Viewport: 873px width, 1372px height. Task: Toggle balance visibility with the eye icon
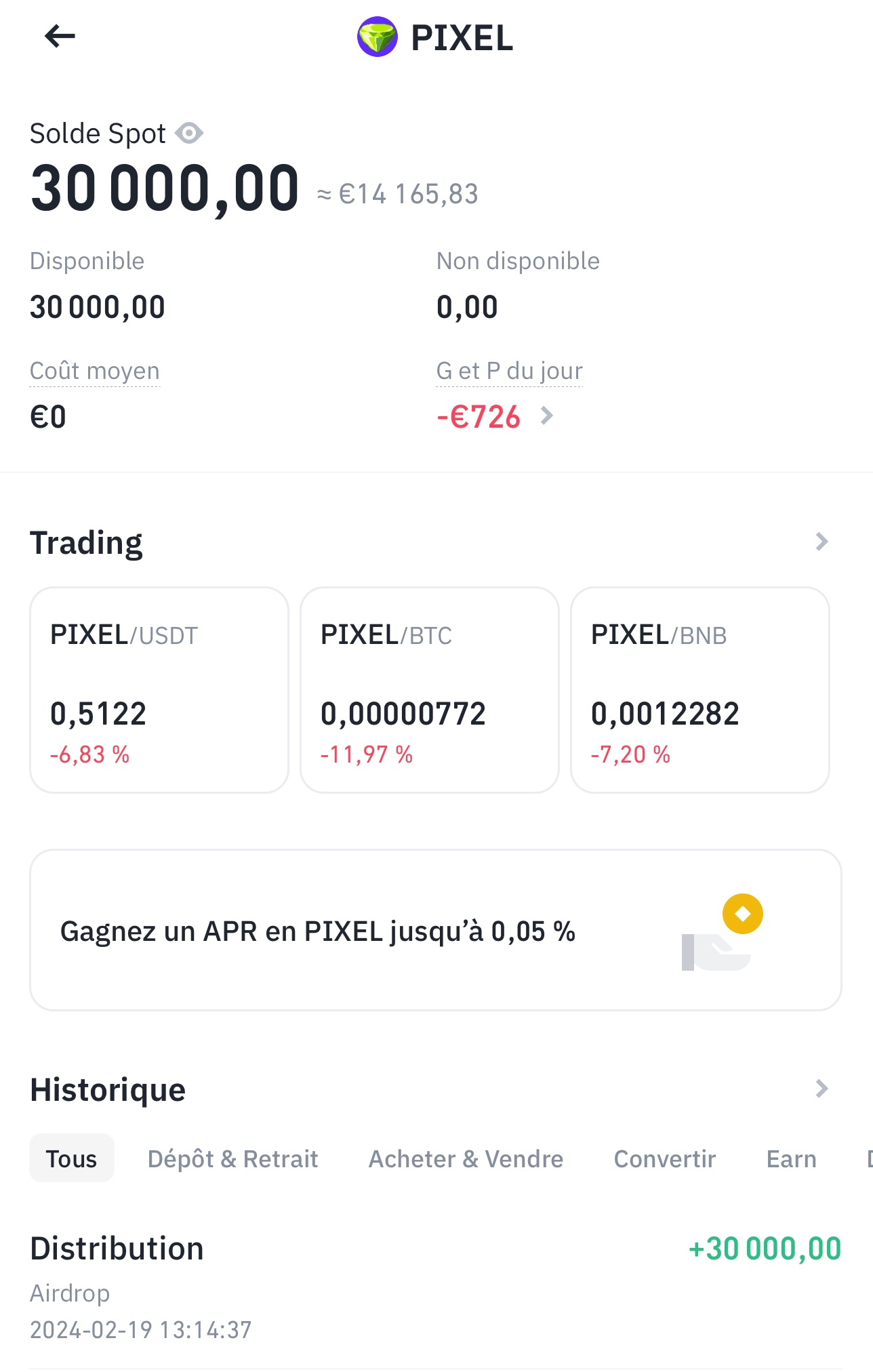[x=190, y=133]
